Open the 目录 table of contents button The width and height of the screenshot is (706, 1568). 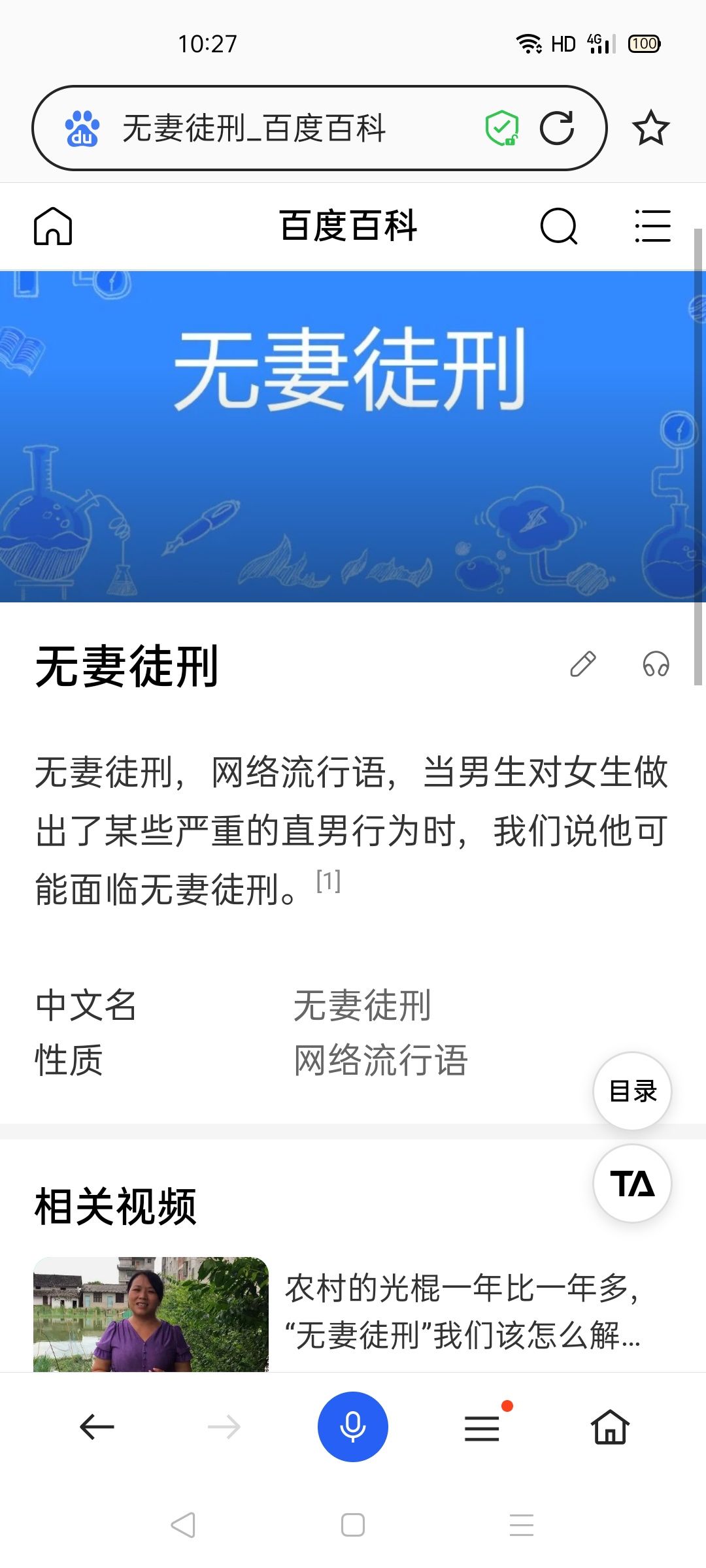(632, 1091)
